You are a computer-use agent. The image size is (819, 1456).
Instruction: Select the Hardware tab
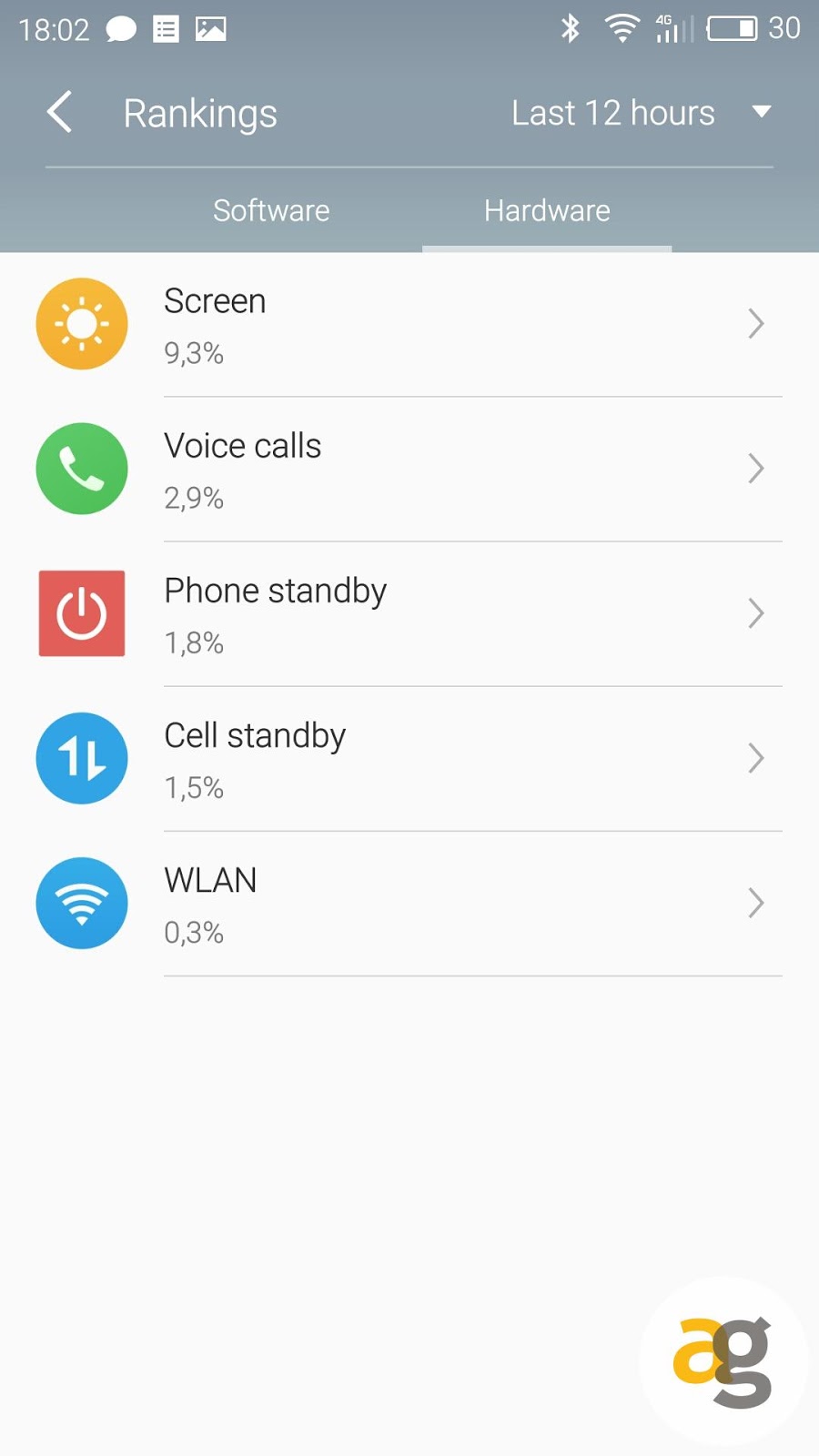[x=547, y=211]
